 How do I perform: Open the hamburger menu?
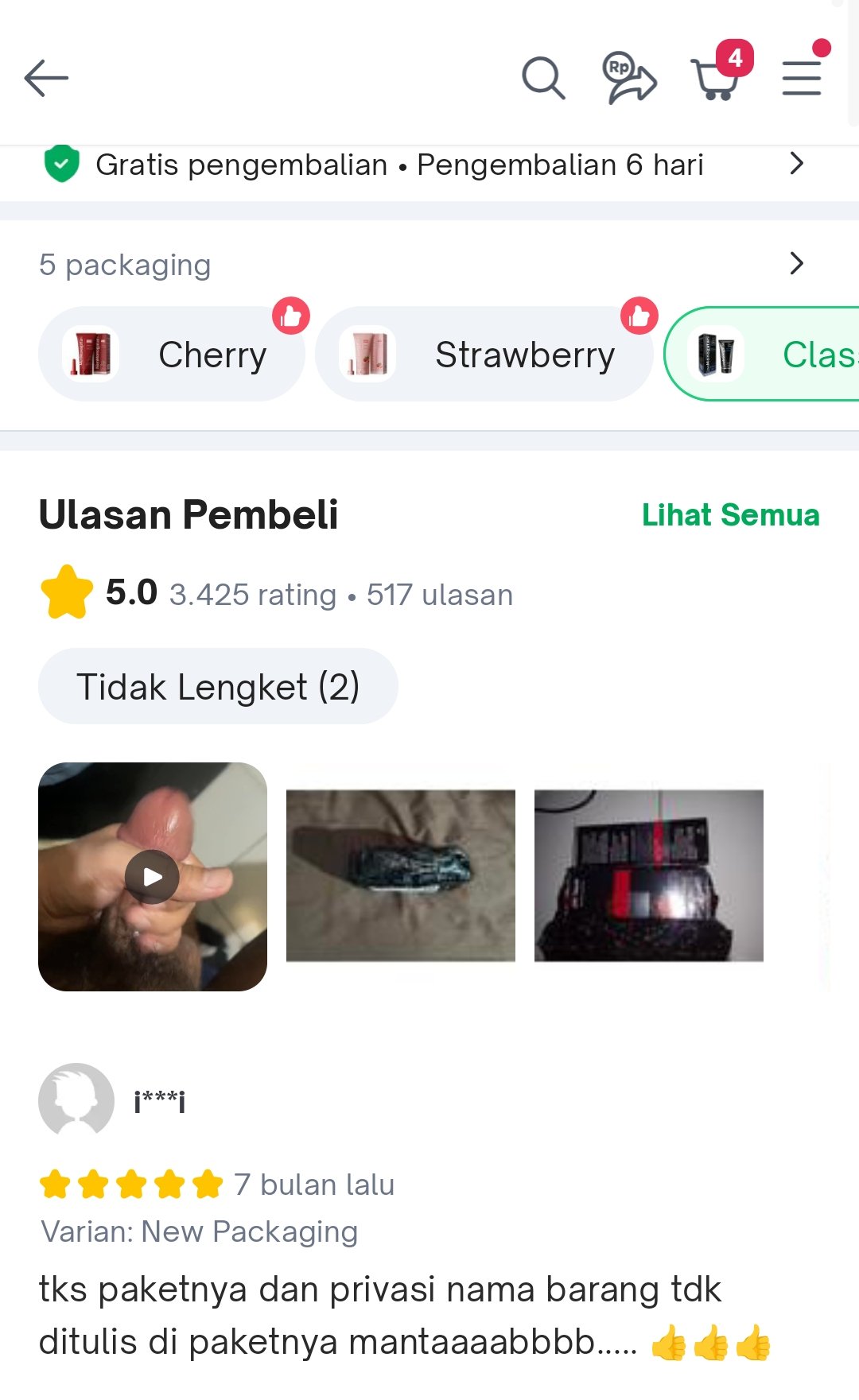[801, 78]
